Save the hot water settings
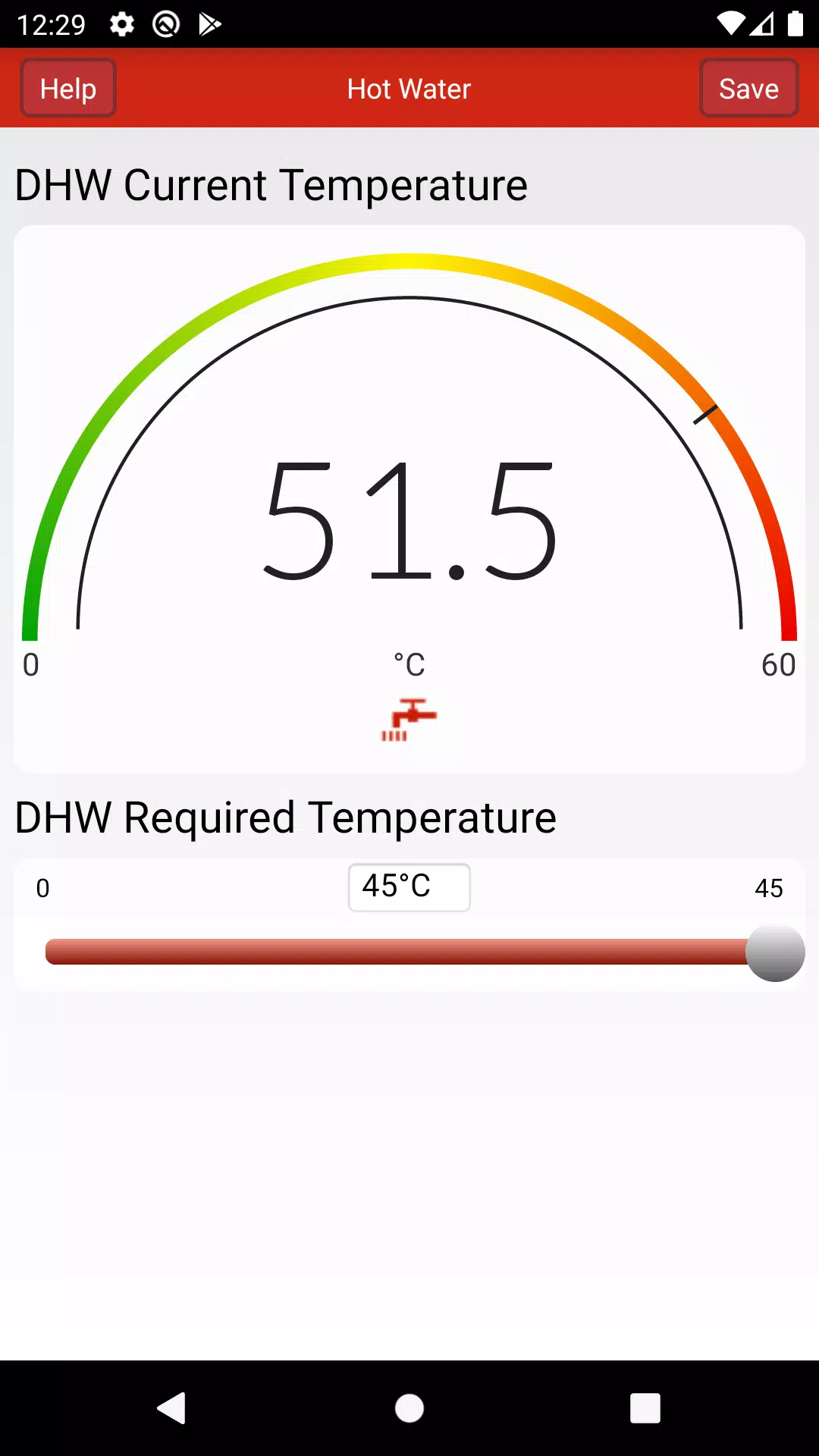Image resolution: width=819 pixels, height=1456 pixels. click(748, 88)
